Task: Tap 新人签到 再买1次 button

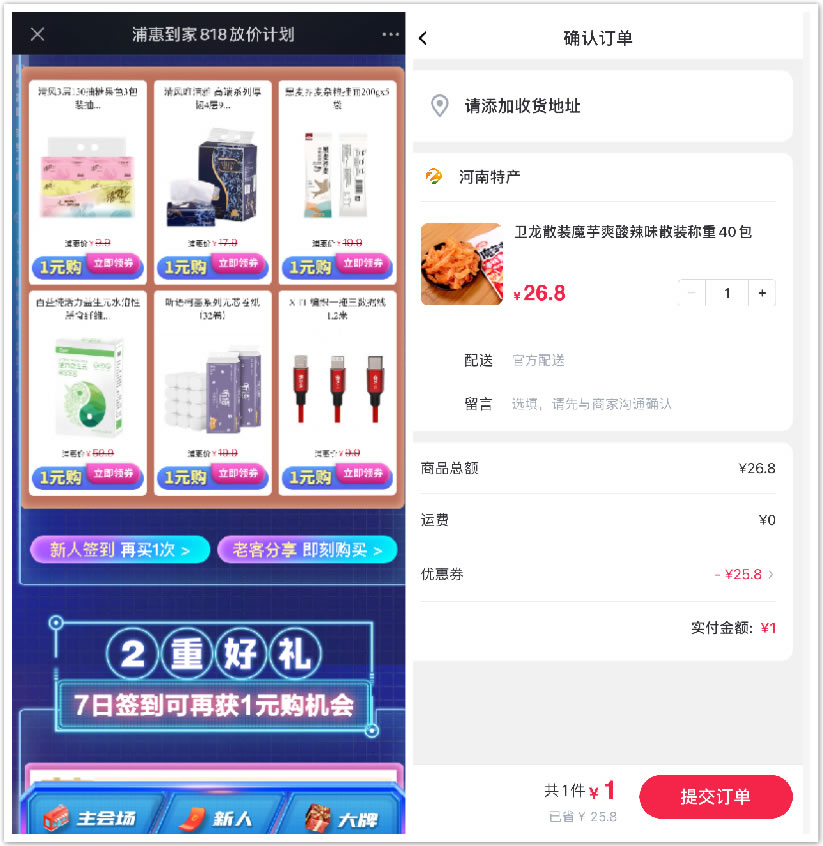Action: 119,550
